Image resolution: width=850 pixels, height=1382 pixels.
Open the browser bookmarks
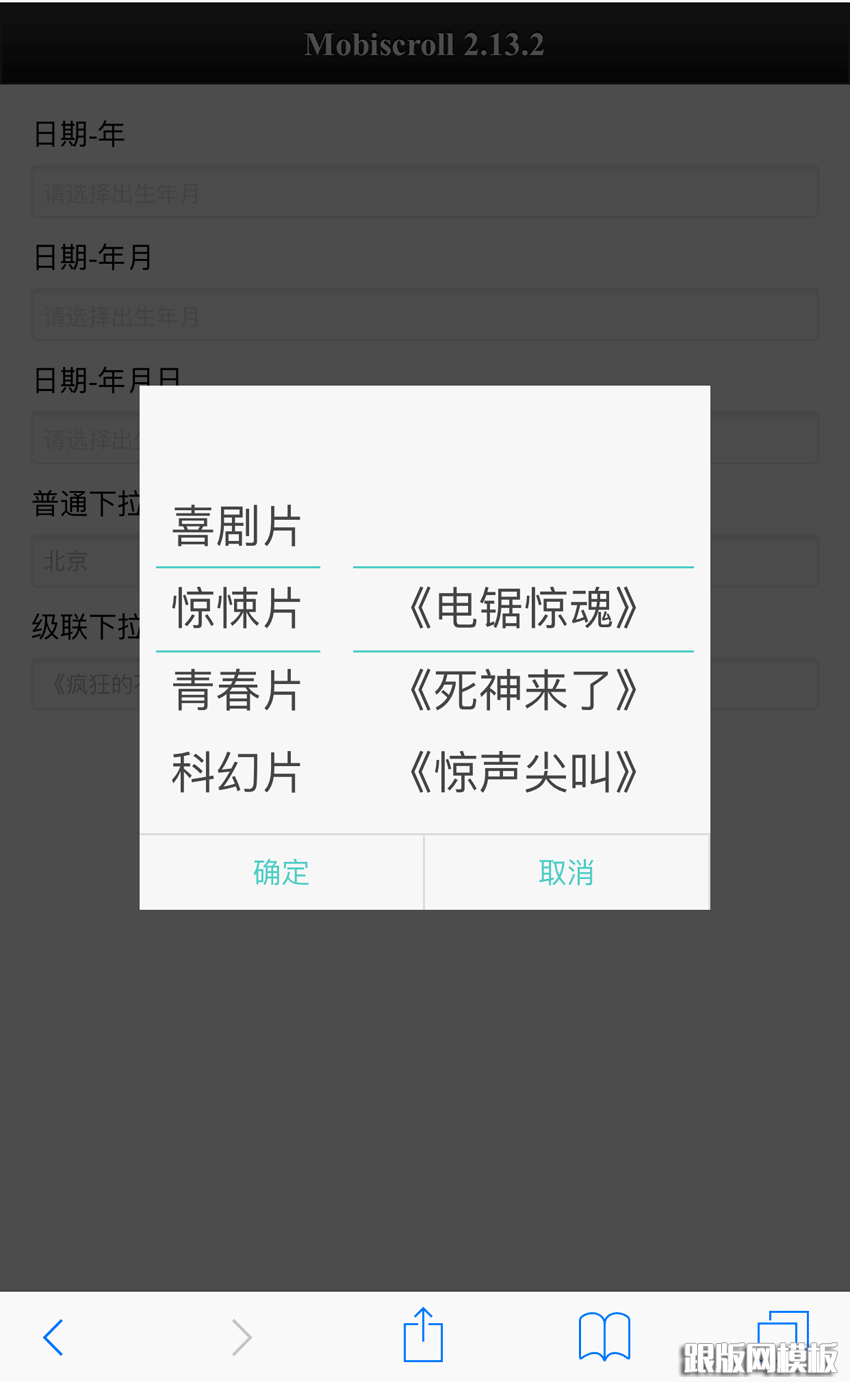(604, 1337)
